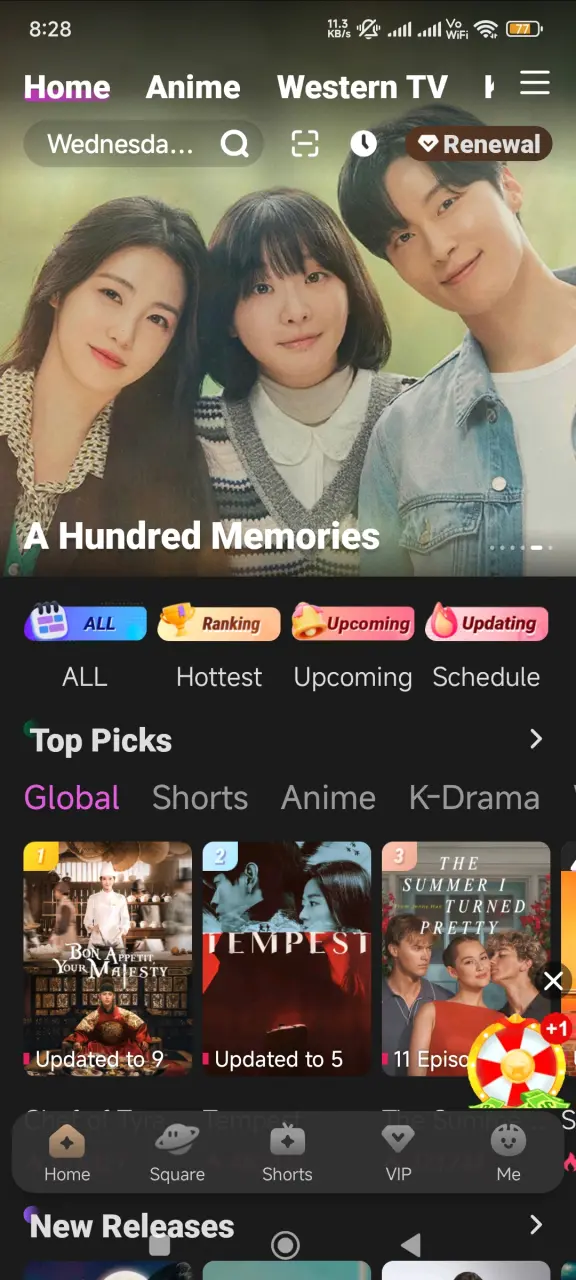The height and width of the screenshot is (1280, 576).
Task: Select the K-Drama filter in Top Picks
Action: (x=474, y=797)
